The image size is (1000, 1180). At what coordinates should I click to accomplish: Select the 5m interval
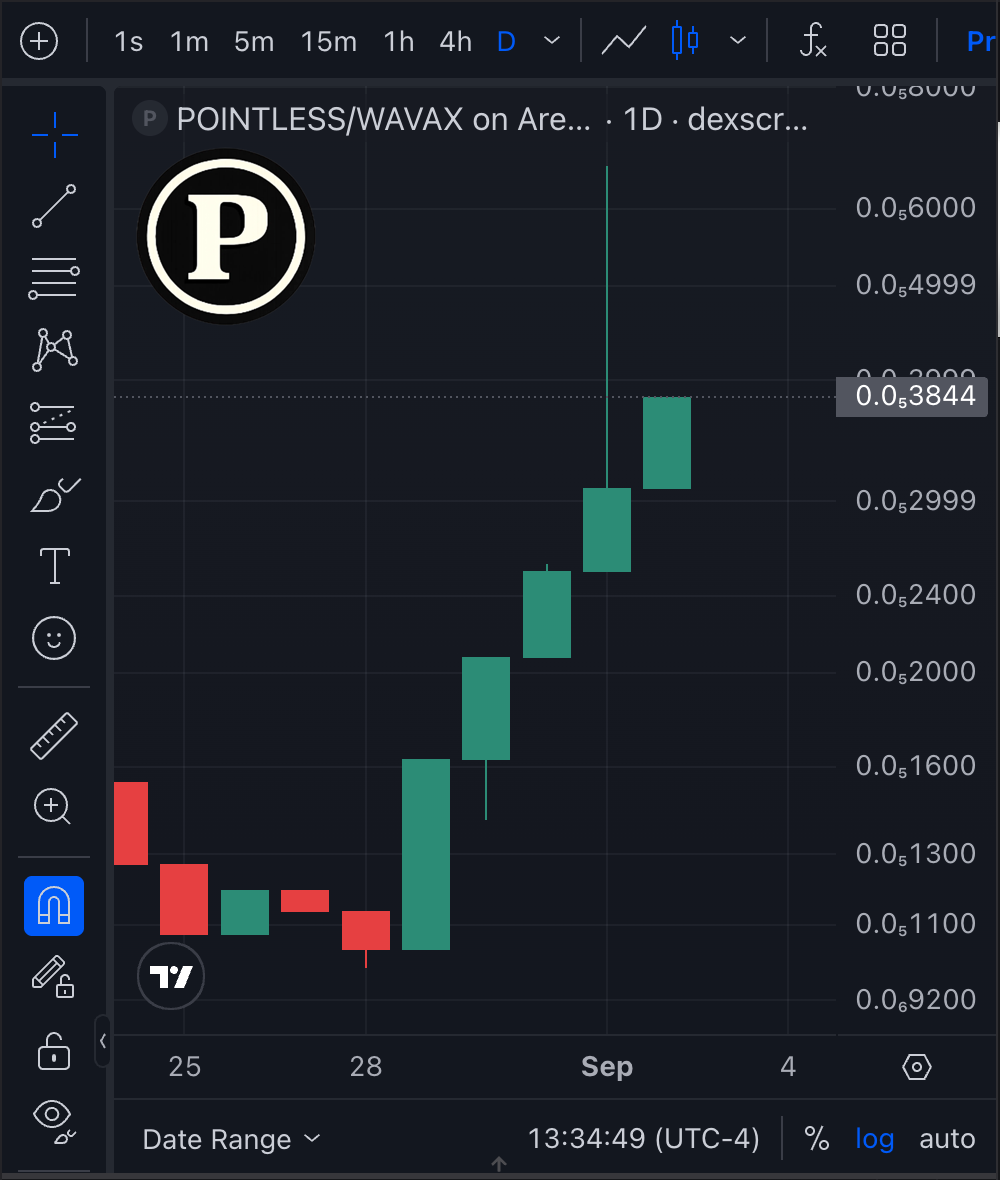click(x=254, y=42)
